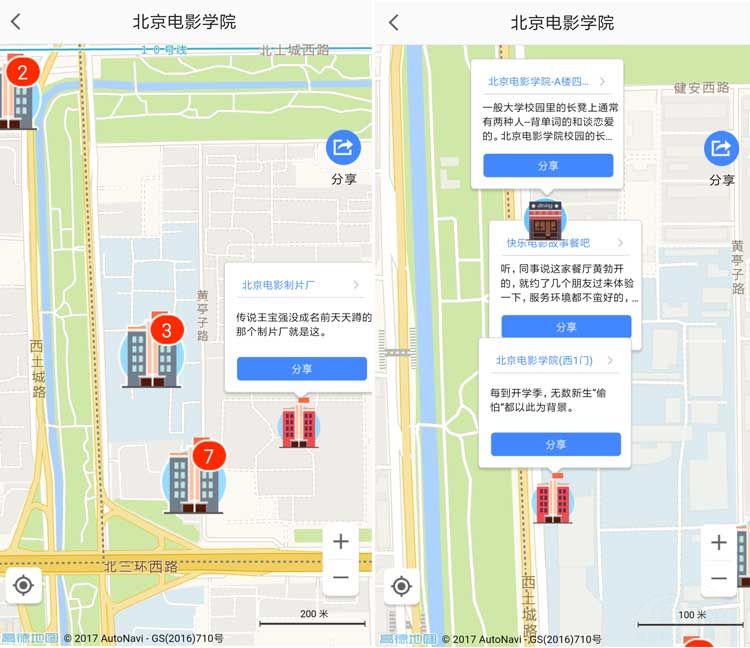Zoom in on the map with the 200 米 scale

(x=340, y=541)
